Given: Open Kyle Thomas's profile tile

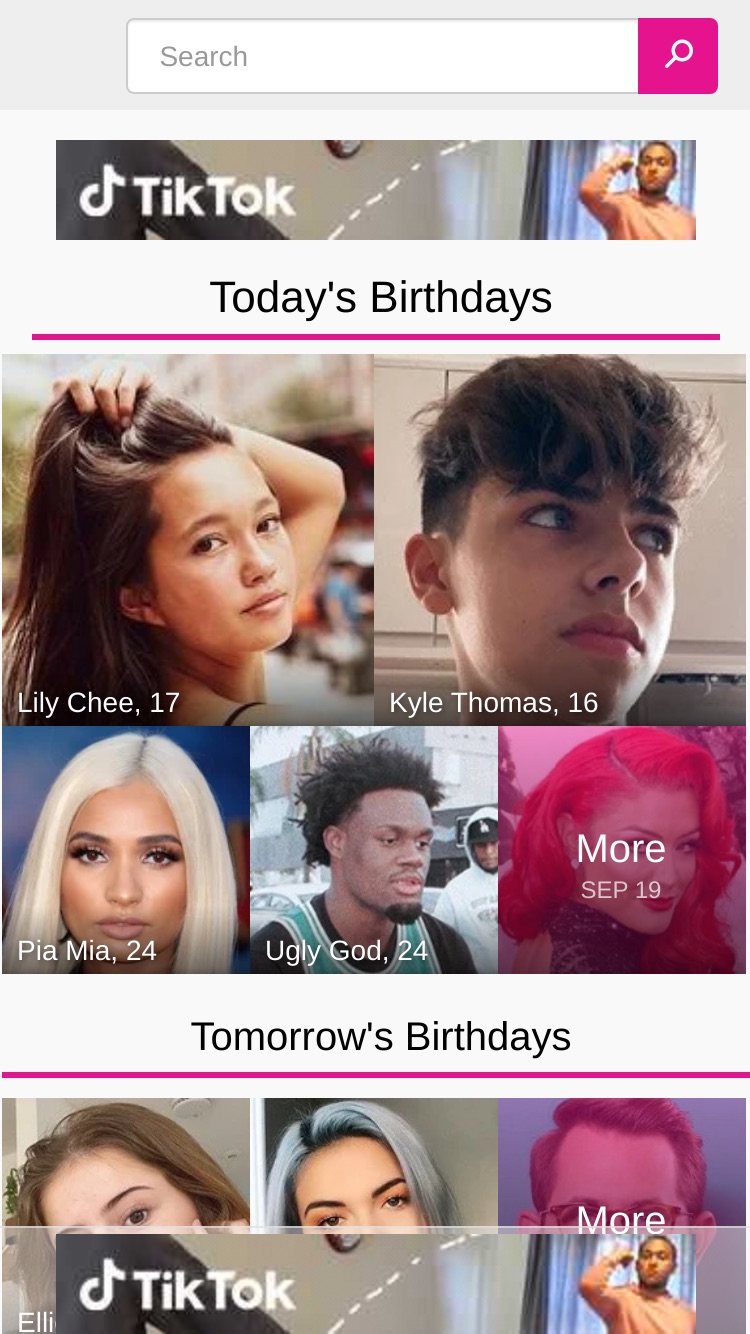Looking at the screenshot, I should point(560,540).
